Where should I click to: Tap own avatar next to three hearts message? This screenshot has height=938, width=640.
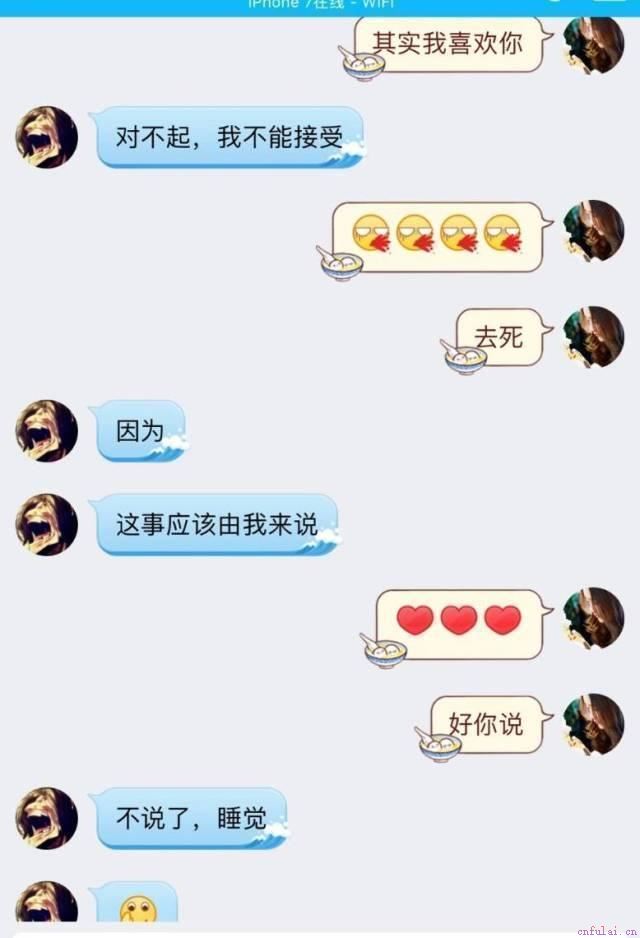point(593,618)
